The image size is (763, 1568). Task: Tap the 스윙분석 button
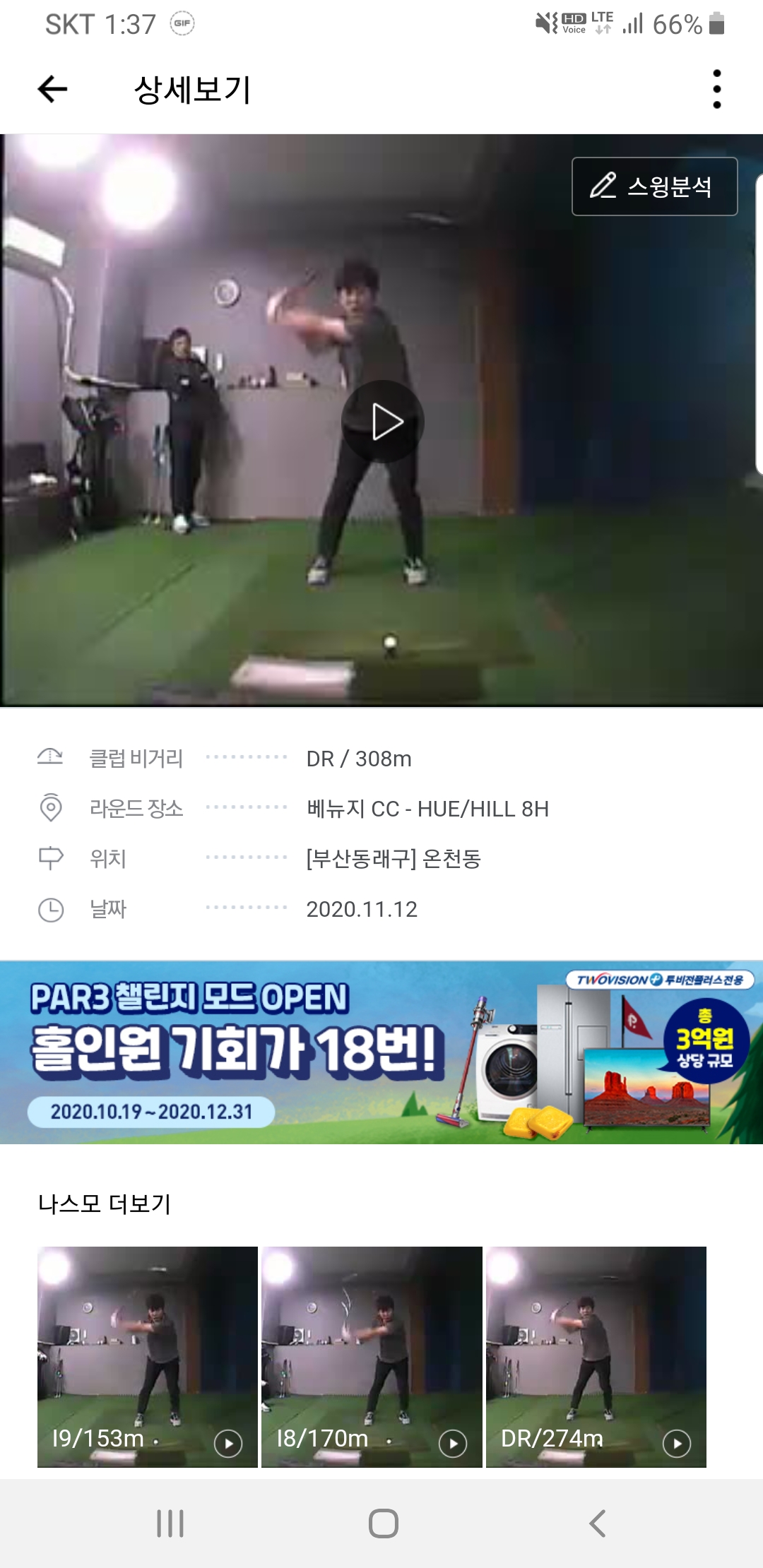pos(654,186)
